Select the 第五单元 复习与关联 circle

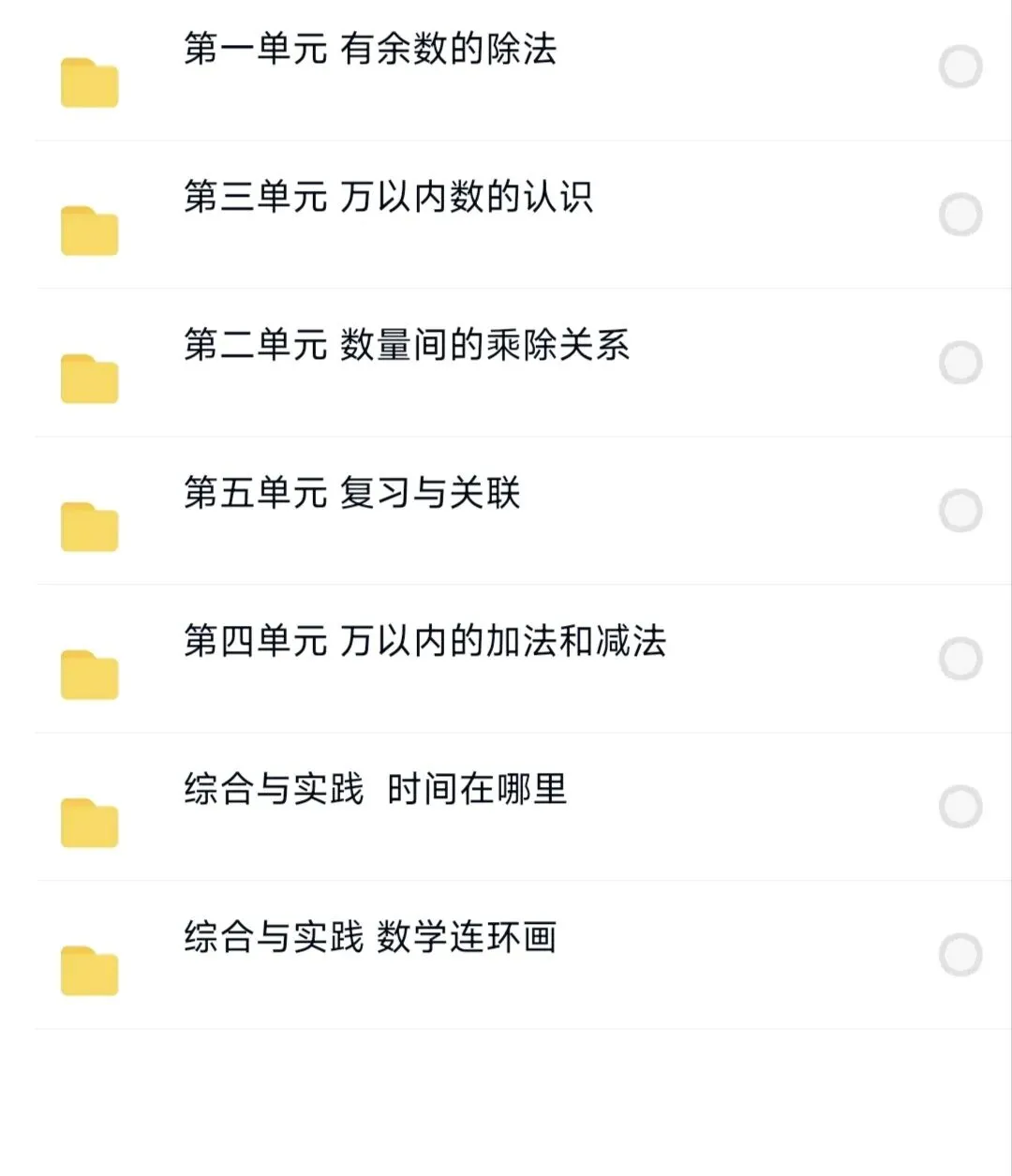coord(960,512)
